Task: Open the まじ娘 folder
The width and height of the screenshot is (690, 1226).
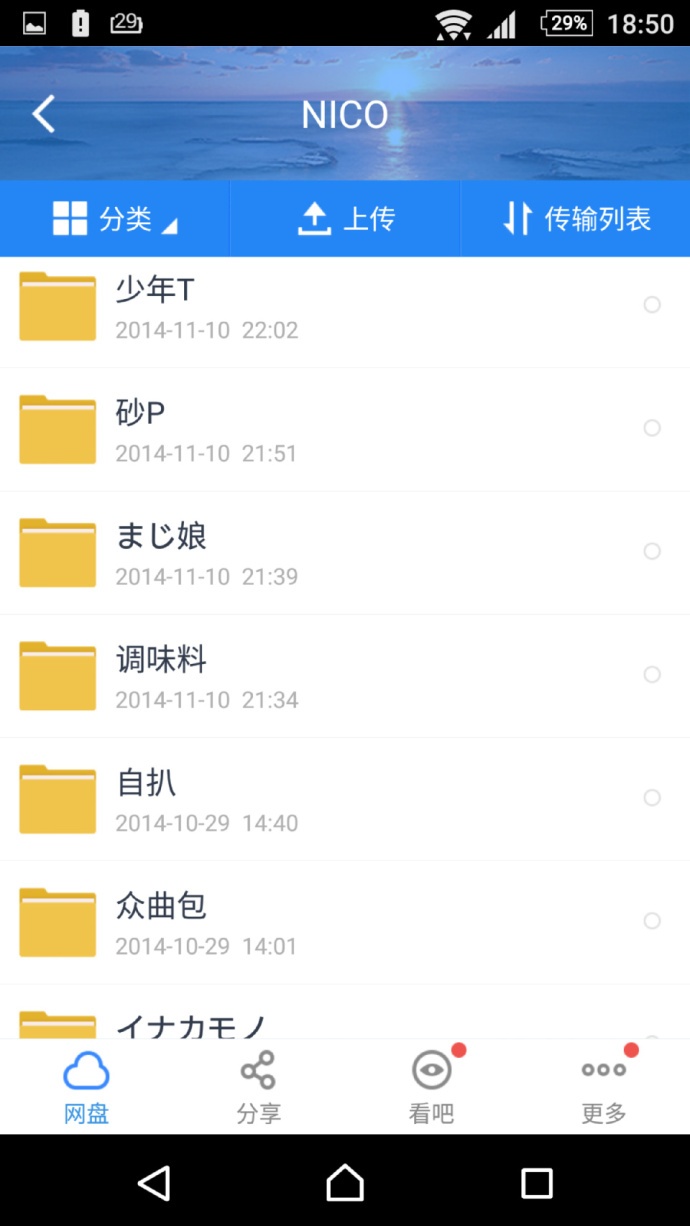Action: pos(300,552)
